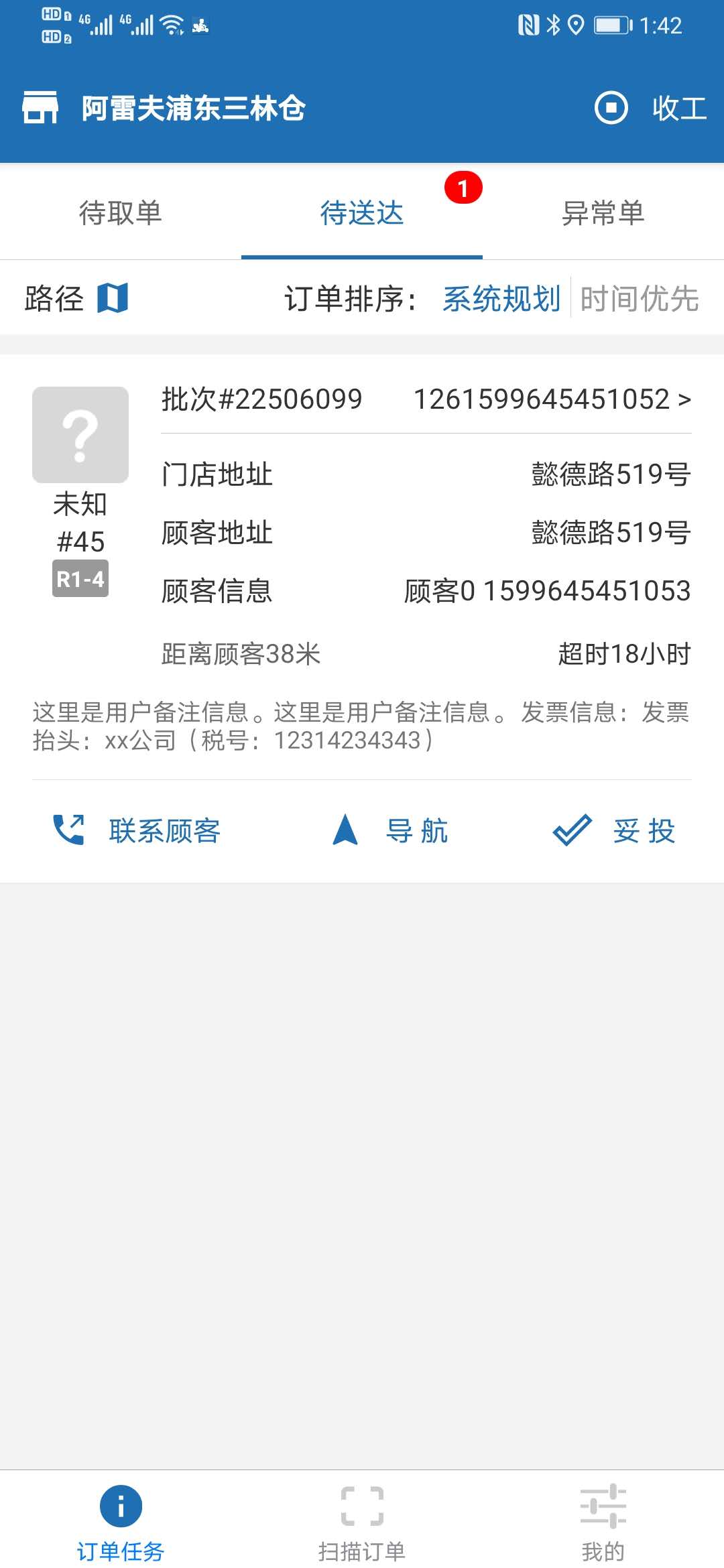The image size is (724, 1568).
Task: Click the red notification badge on 待送达
Action: (x=464, y=189)
